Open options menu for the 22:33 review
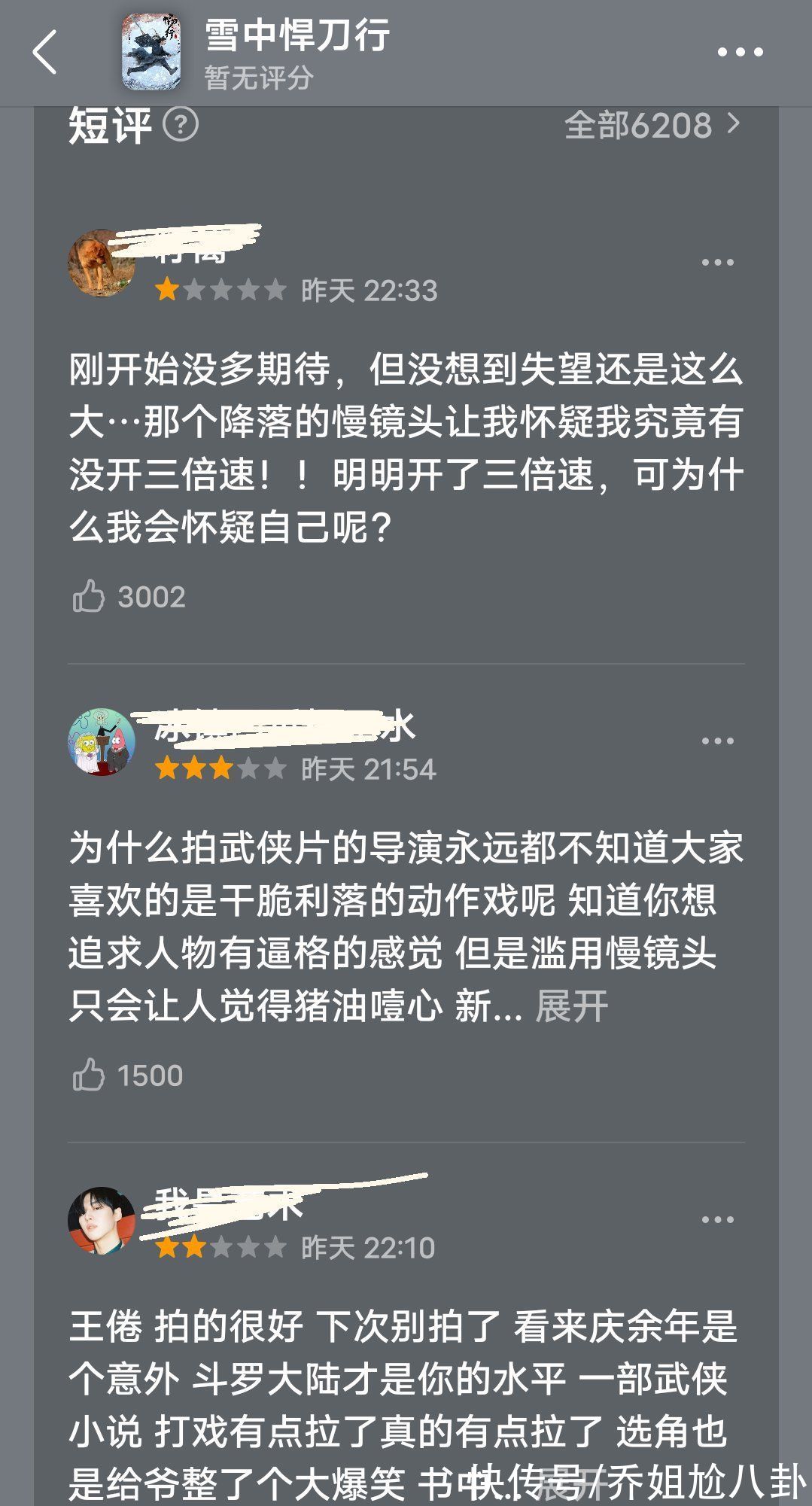The height and width of the screenshot is (1506, 812). (x=717, y=263)
